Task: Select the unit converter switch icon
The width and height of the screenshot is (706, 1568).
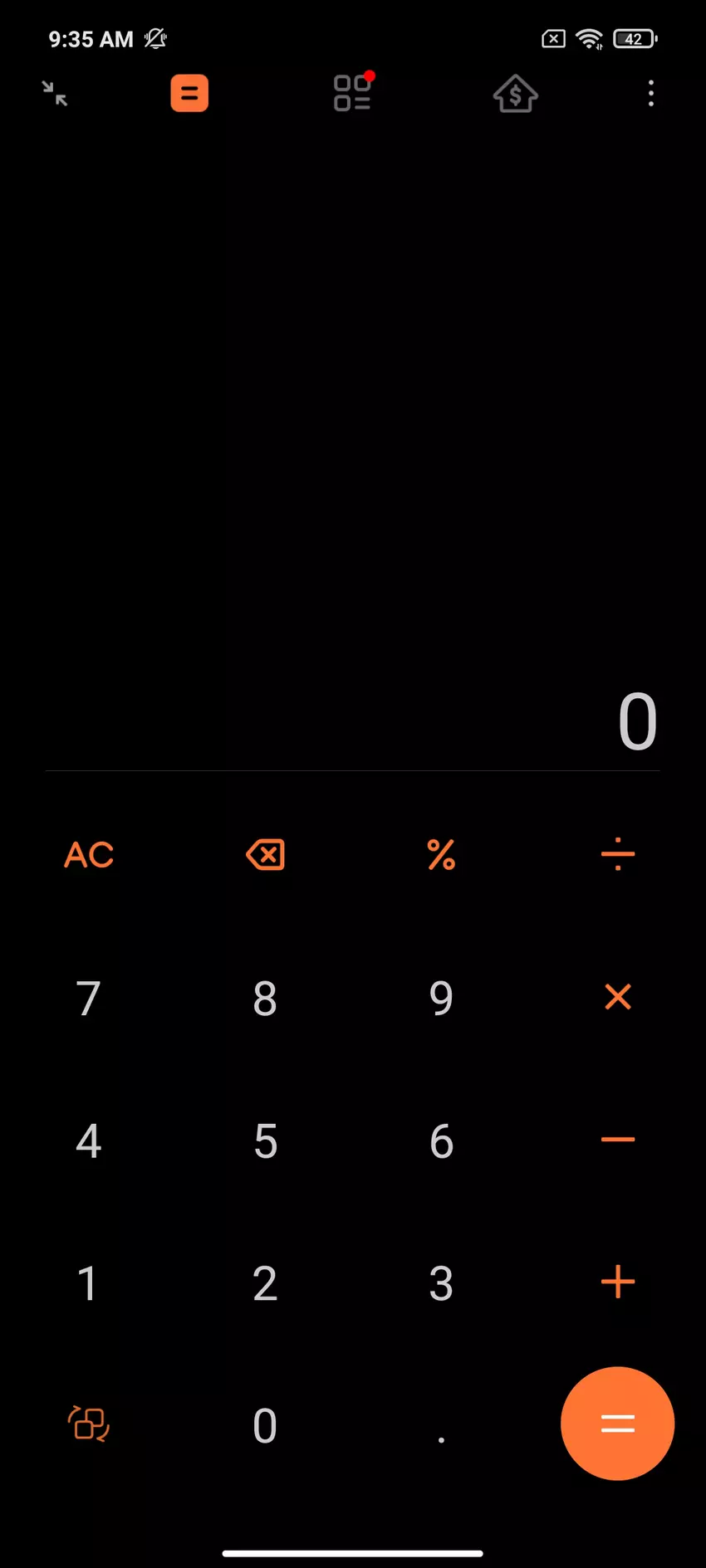Action: (x=88, y=1424)
